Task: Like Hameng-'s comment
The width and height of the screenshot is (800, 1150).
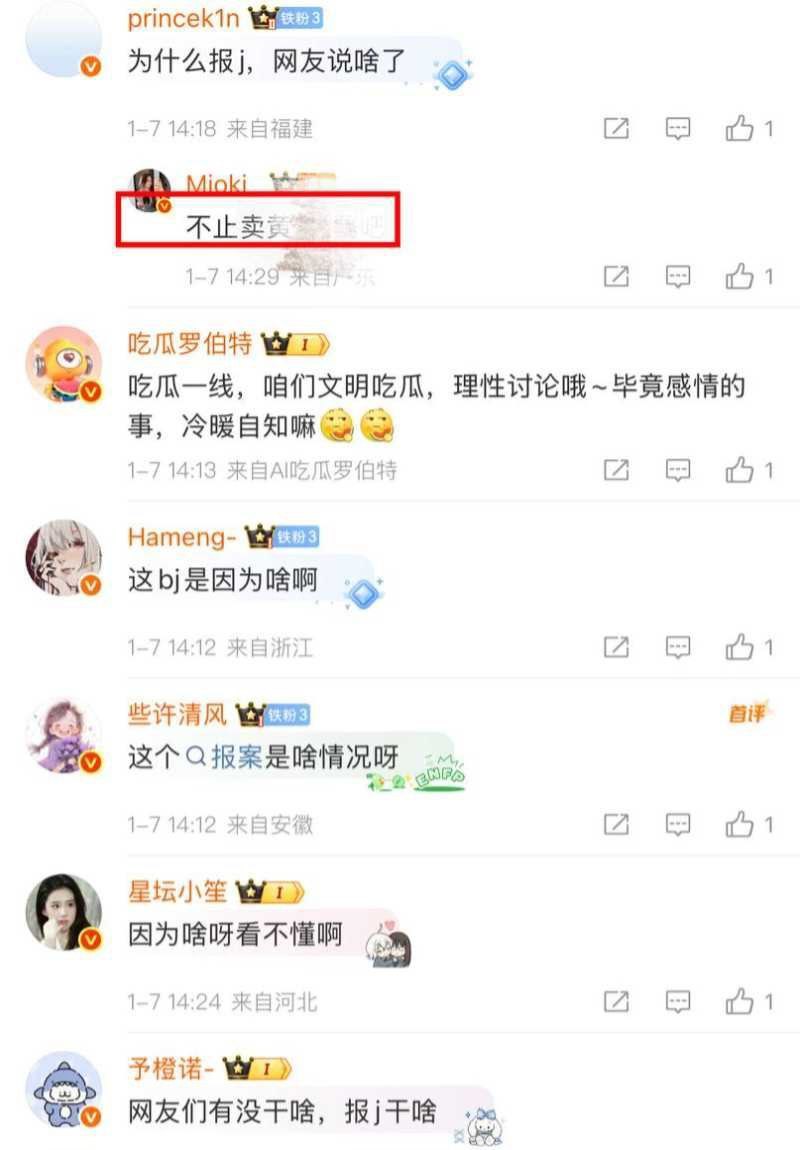Action: click(740, 647)
